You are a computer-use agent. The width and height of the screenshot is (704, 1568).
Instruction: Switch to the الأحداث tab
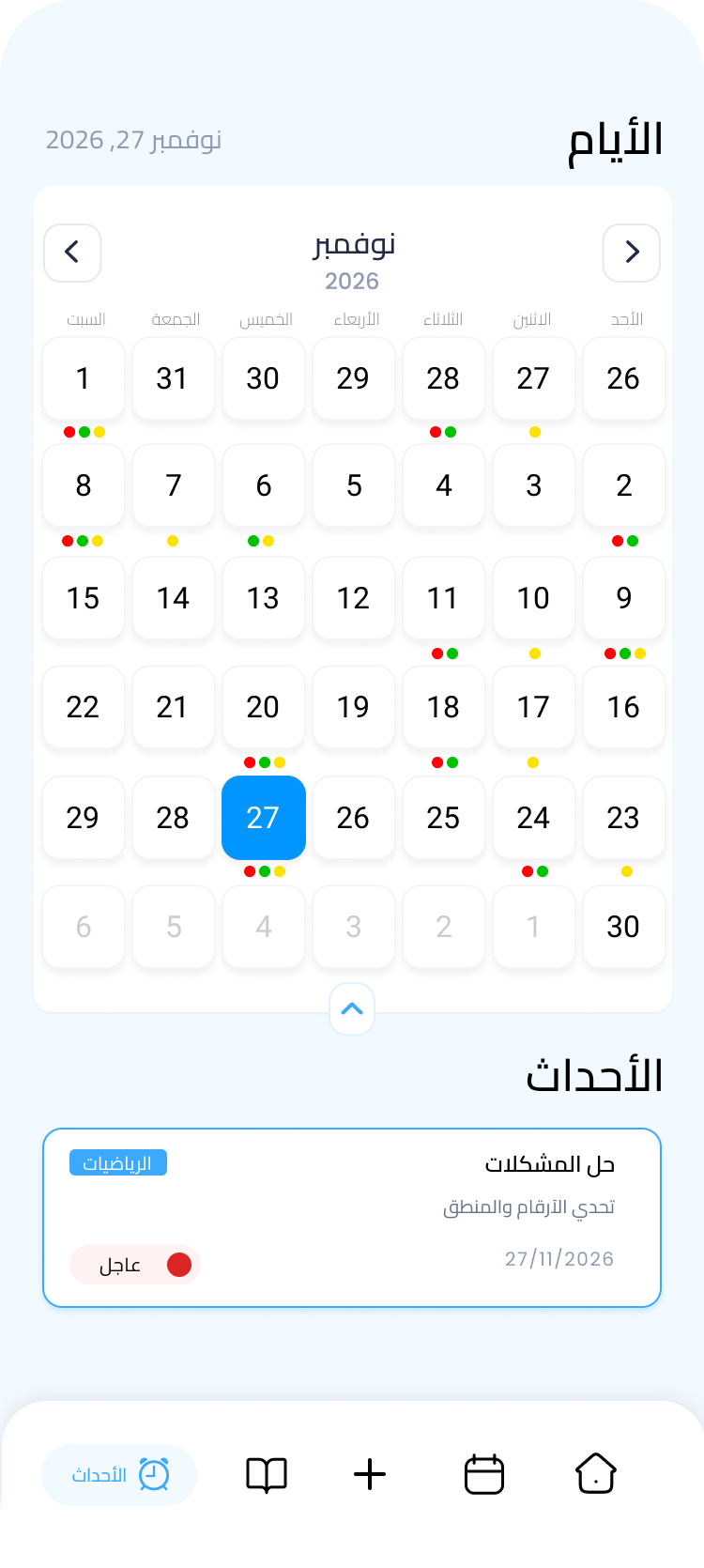(118, 1474)
